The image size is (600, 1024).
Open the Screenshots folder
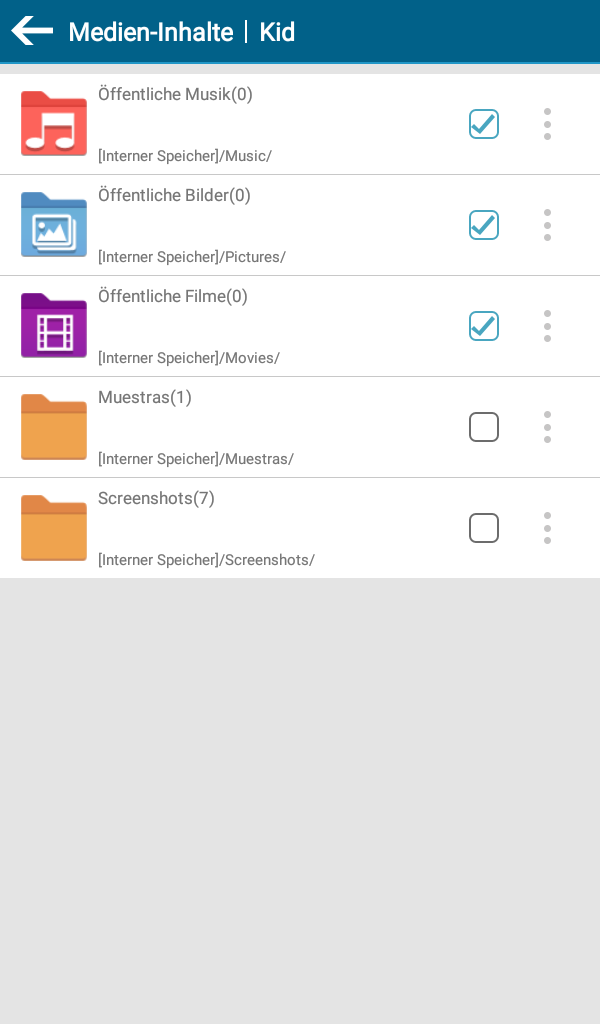tap(200, 528)
